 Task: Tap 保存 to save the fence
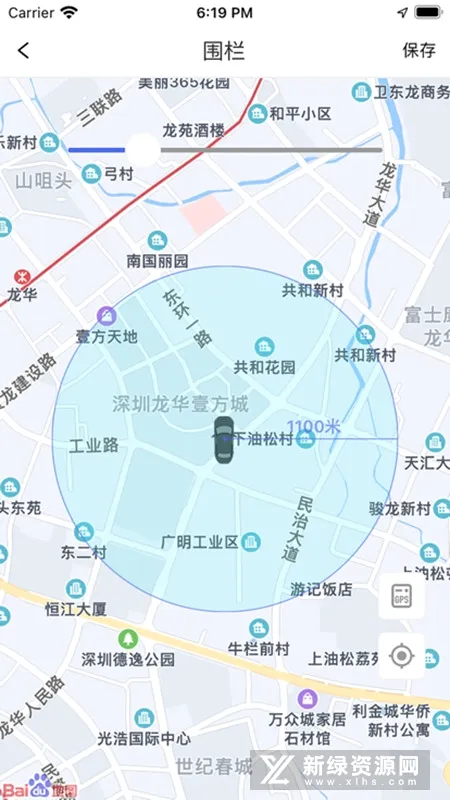point(419,51)
